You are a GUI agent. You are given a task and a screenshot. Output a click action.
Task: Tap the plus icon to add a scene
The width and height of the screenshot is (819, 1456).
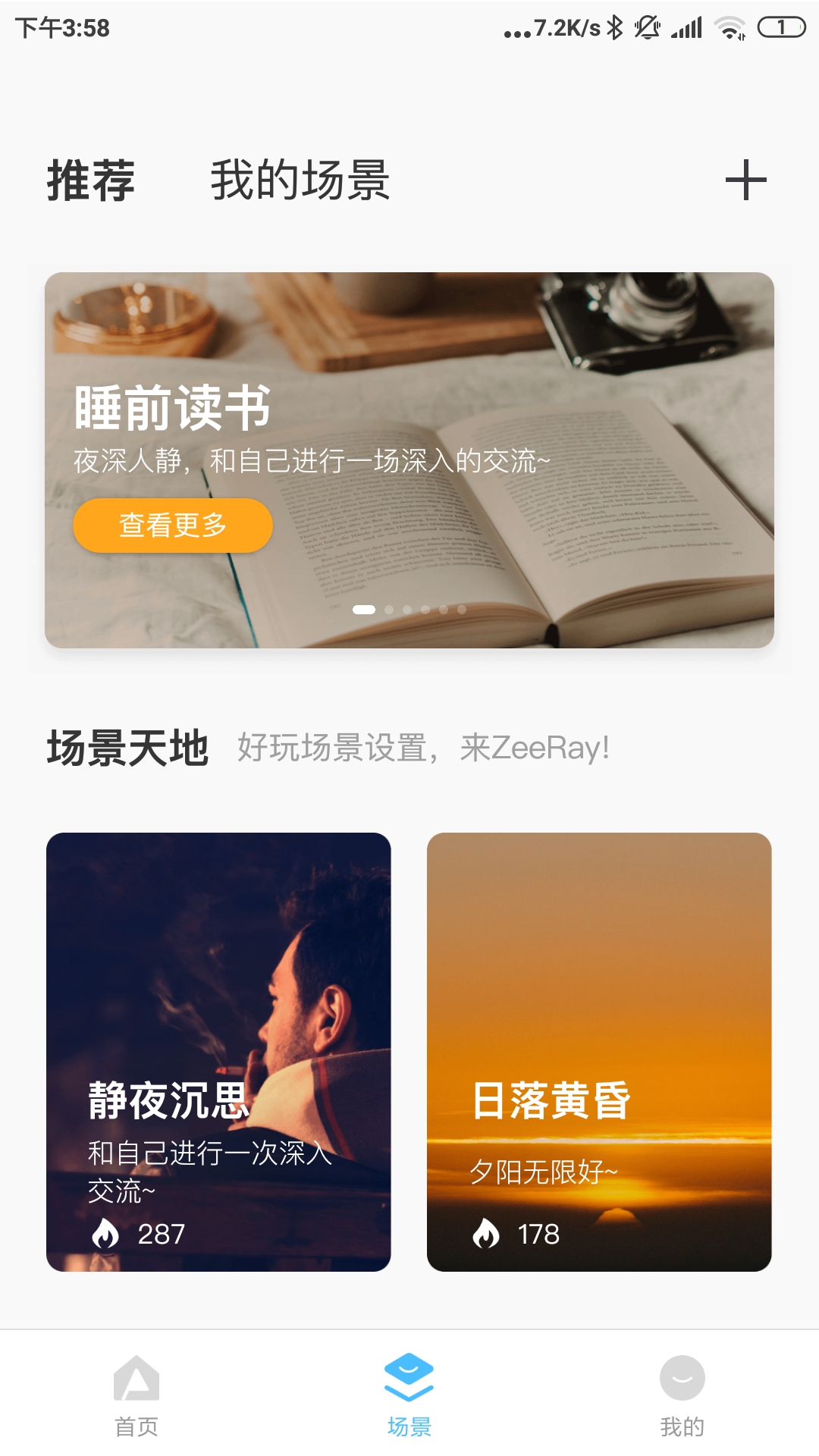click(746, 181)
